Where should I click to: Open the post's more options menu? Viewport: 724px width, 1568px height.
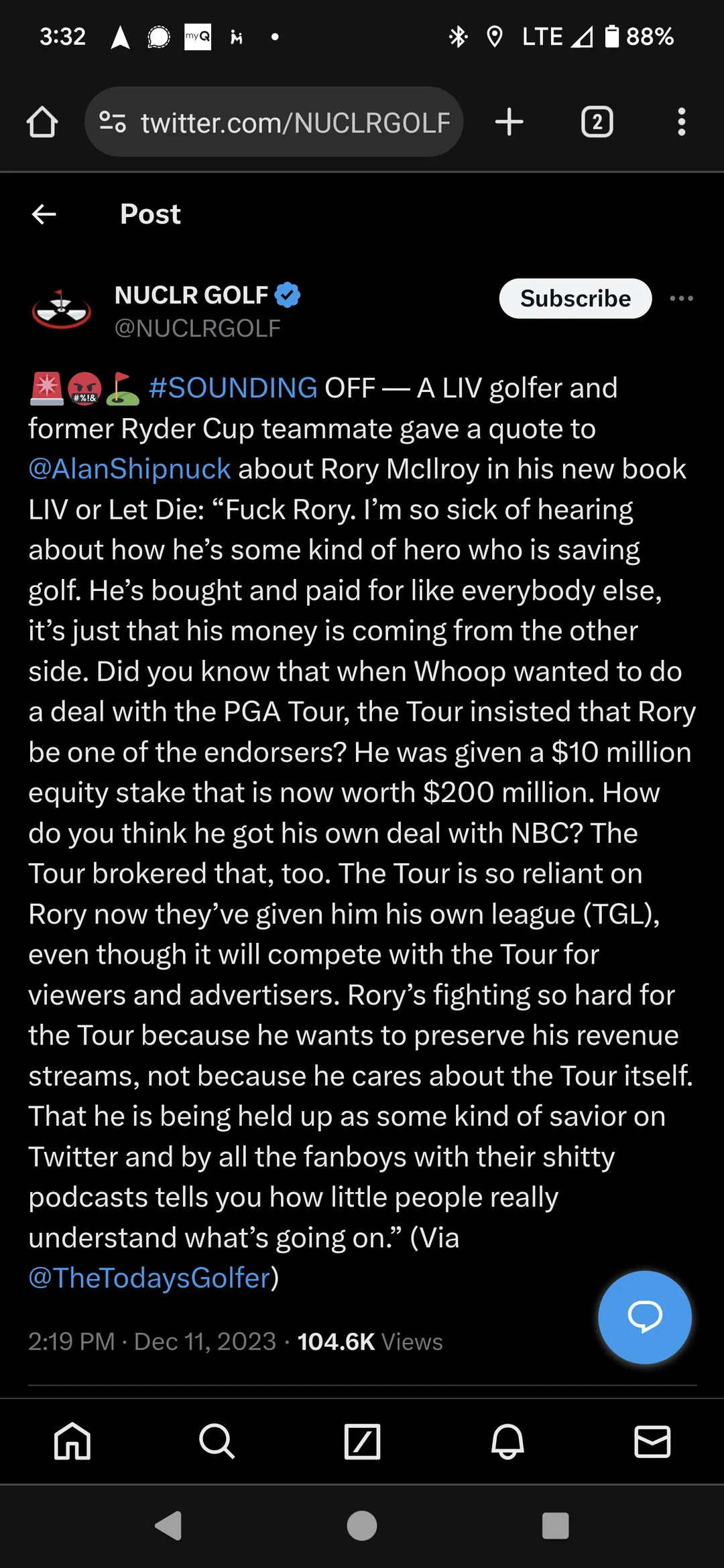[x=681, y=299]
